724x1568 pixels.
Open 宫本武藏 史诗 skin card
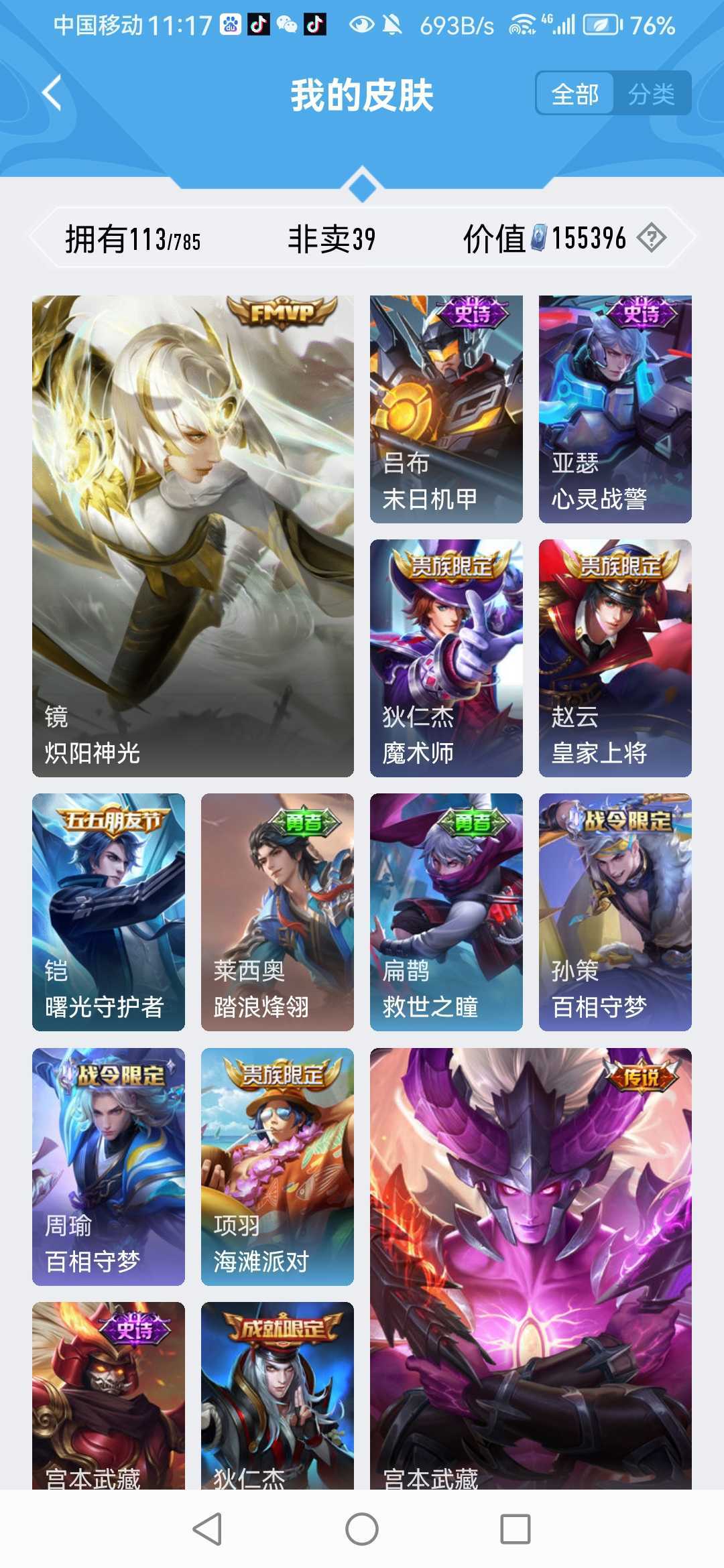(109, 1394)
